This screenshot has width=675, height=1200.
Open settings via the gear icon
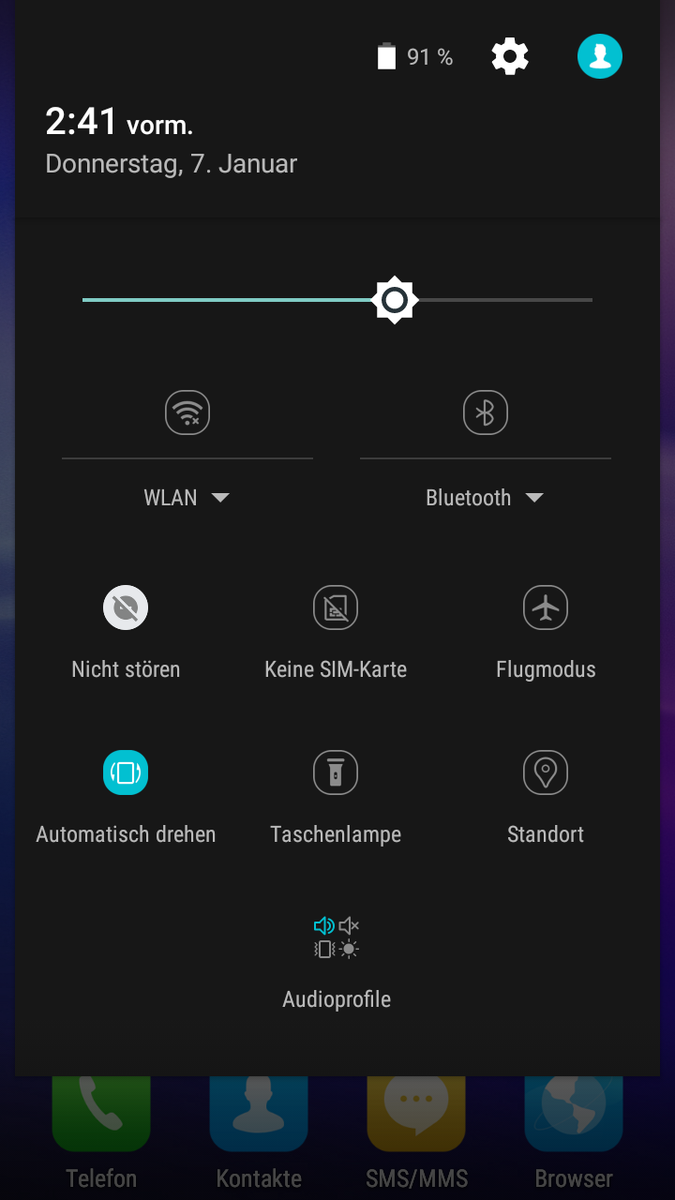click(510, 57)
